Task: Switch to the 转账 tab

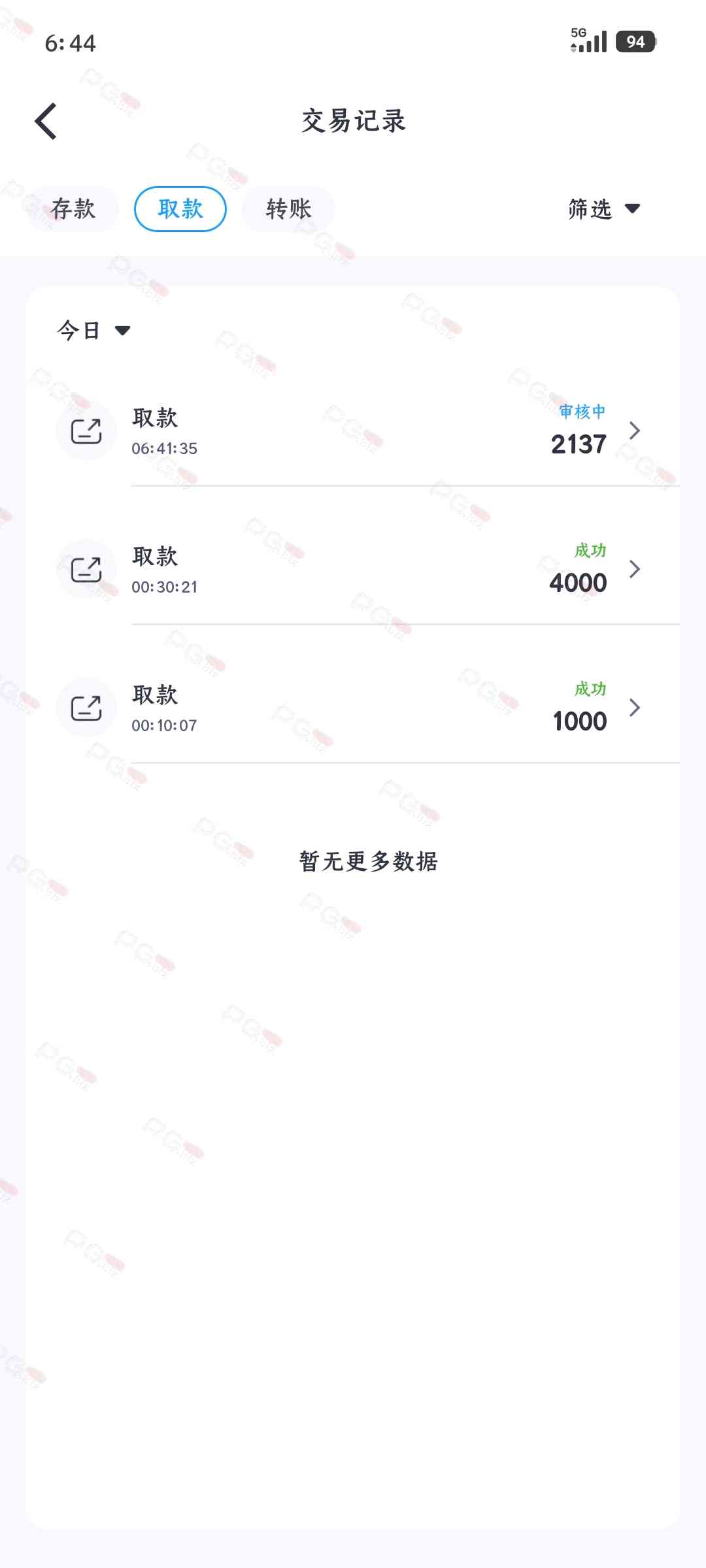Action: coord(288,209)
